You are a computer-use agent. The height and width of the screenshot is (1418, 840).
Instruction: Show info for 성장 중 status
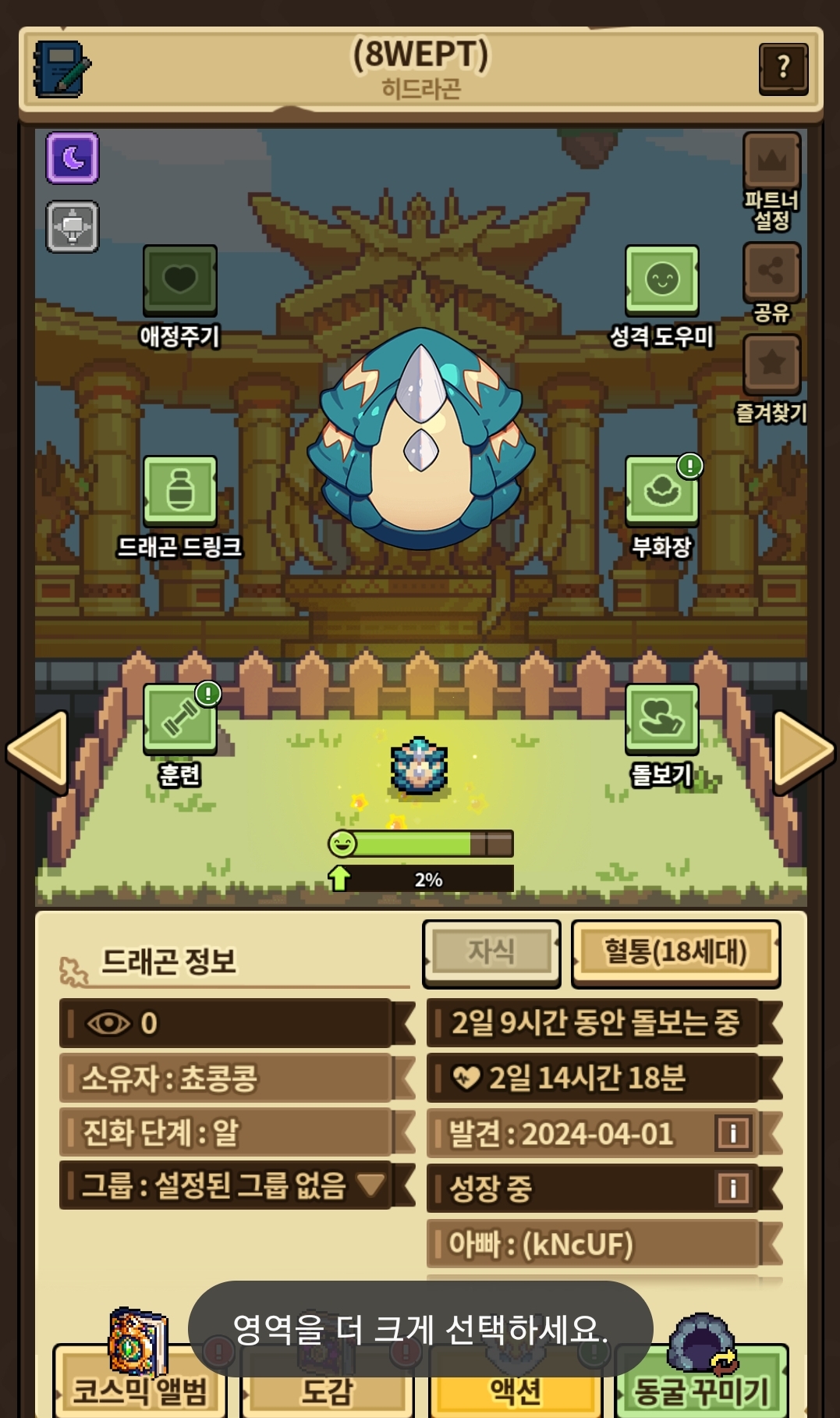coord(732,1189)
